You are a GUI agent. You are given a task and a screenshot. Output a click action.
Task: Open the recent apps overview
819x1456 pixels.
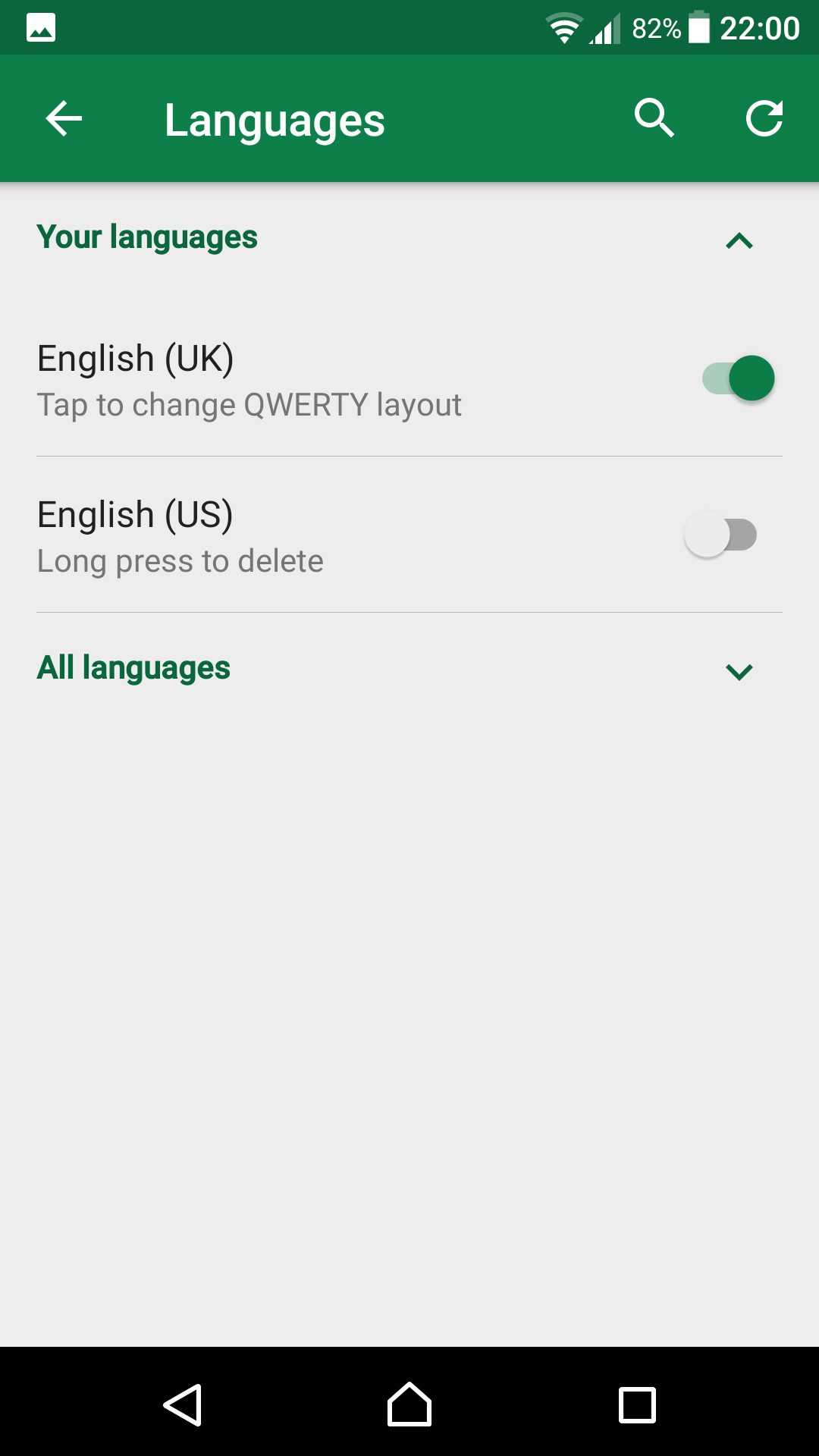tap(637, 1405)
